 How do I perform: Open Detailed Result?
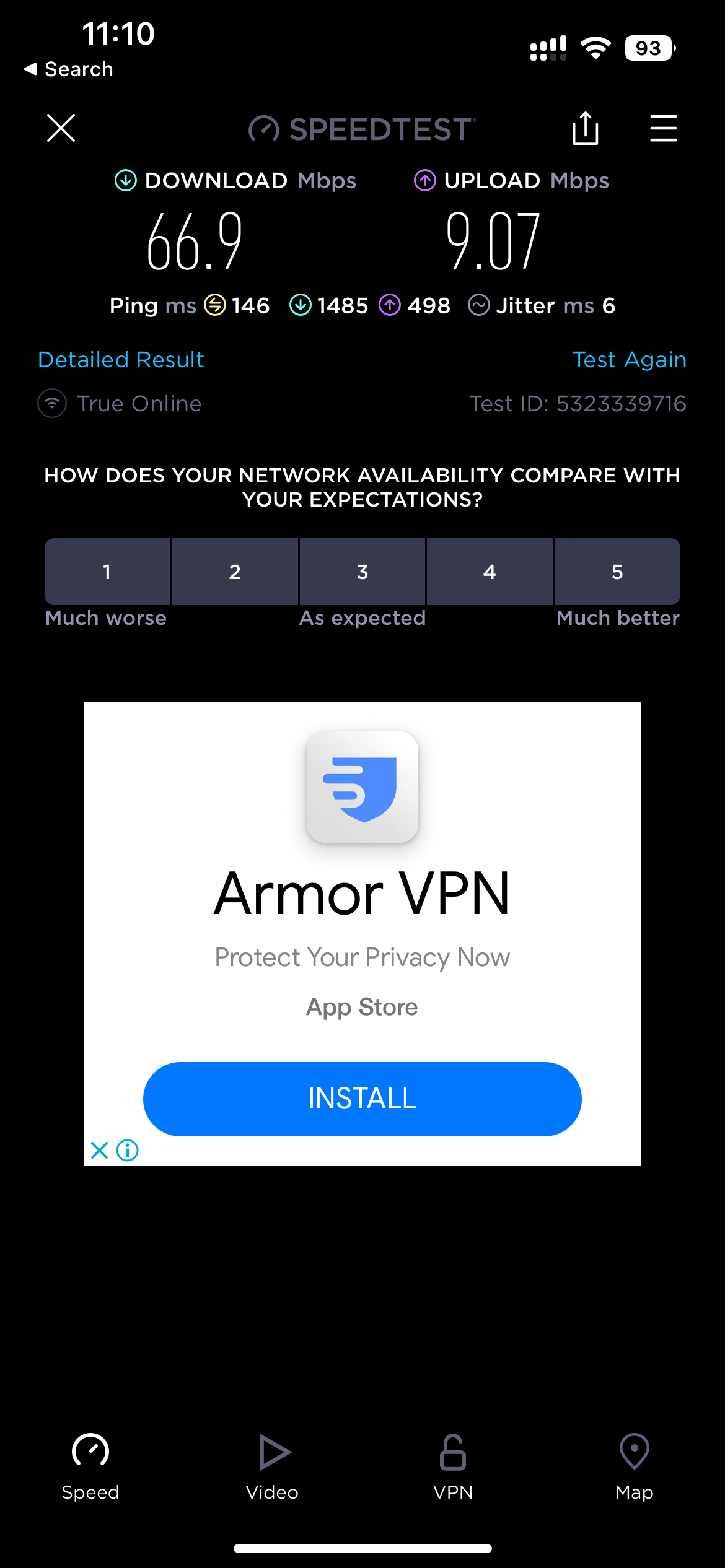[121, 360]
